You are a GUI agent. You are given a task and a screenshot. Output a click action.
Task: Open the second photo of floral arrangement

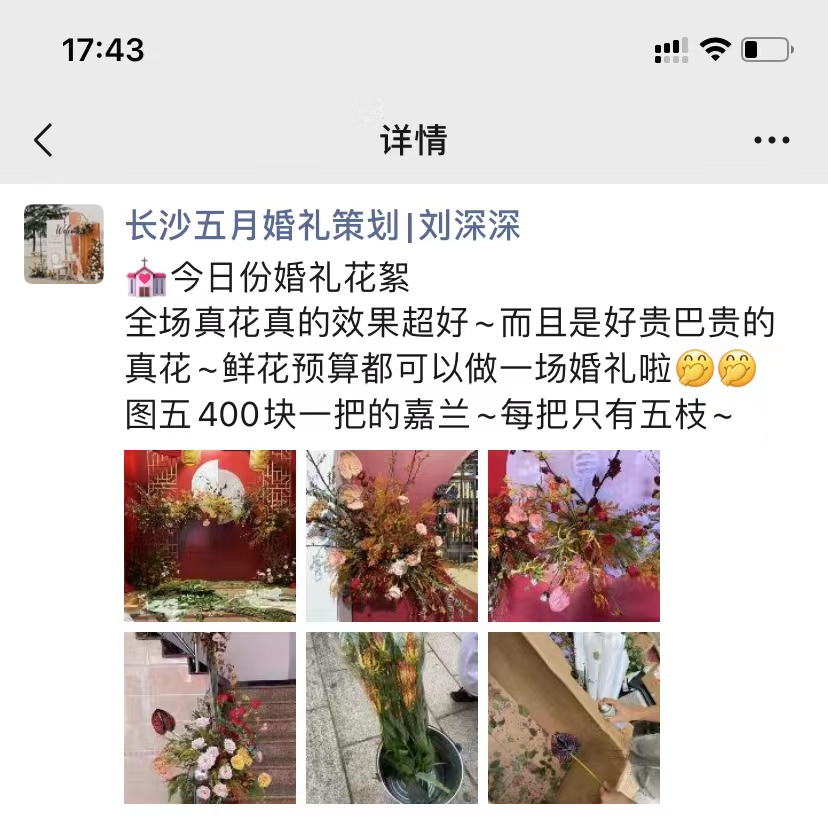coord(392,536)
